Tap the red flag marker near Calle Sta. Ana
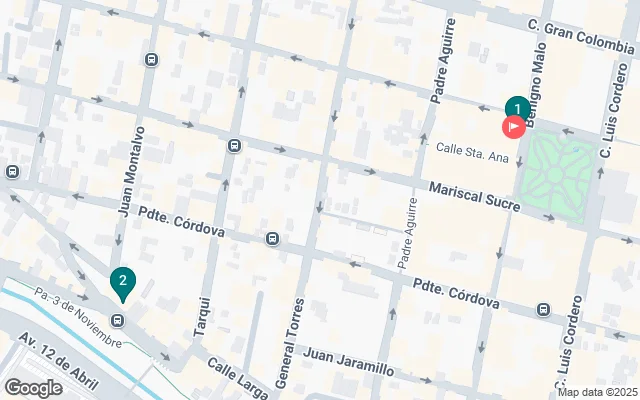Viewport: 640px width, 400px height. [512, 128]
